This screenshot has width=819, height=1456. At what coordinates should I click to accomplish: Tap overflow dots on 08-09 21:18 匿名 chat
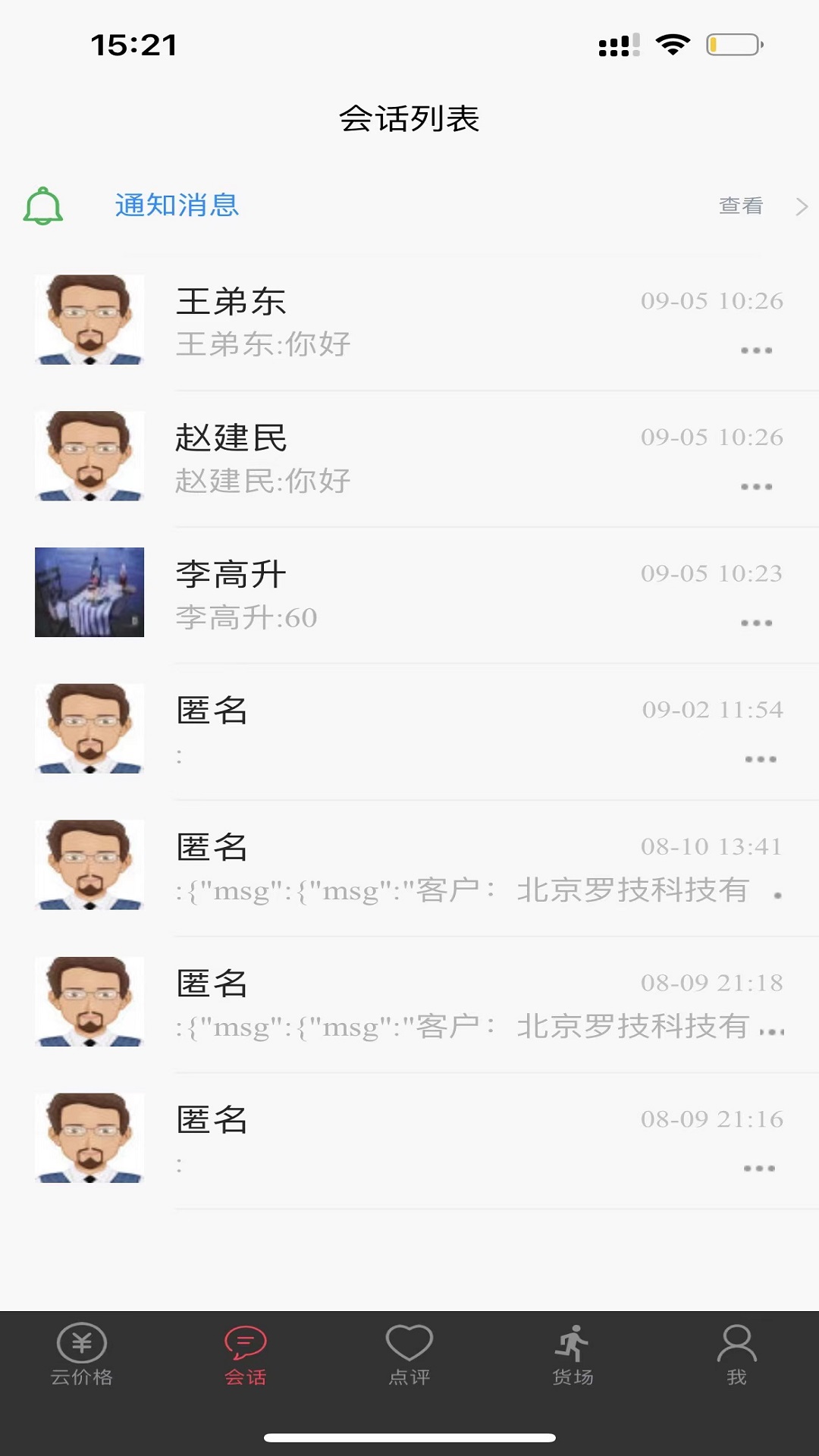(x=773, y=1031)
